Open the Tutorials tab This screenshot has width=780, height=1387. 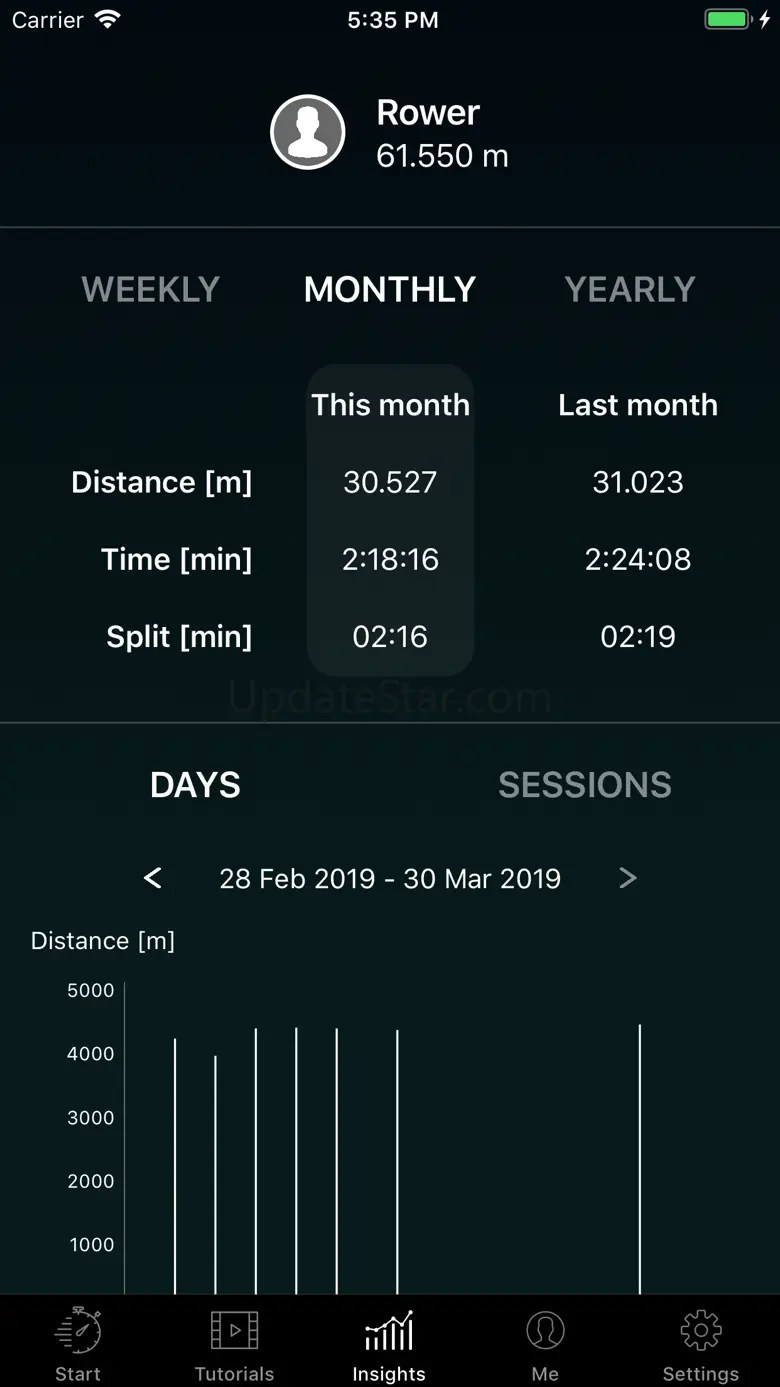pyautogui.click(x=234, y=1343)
